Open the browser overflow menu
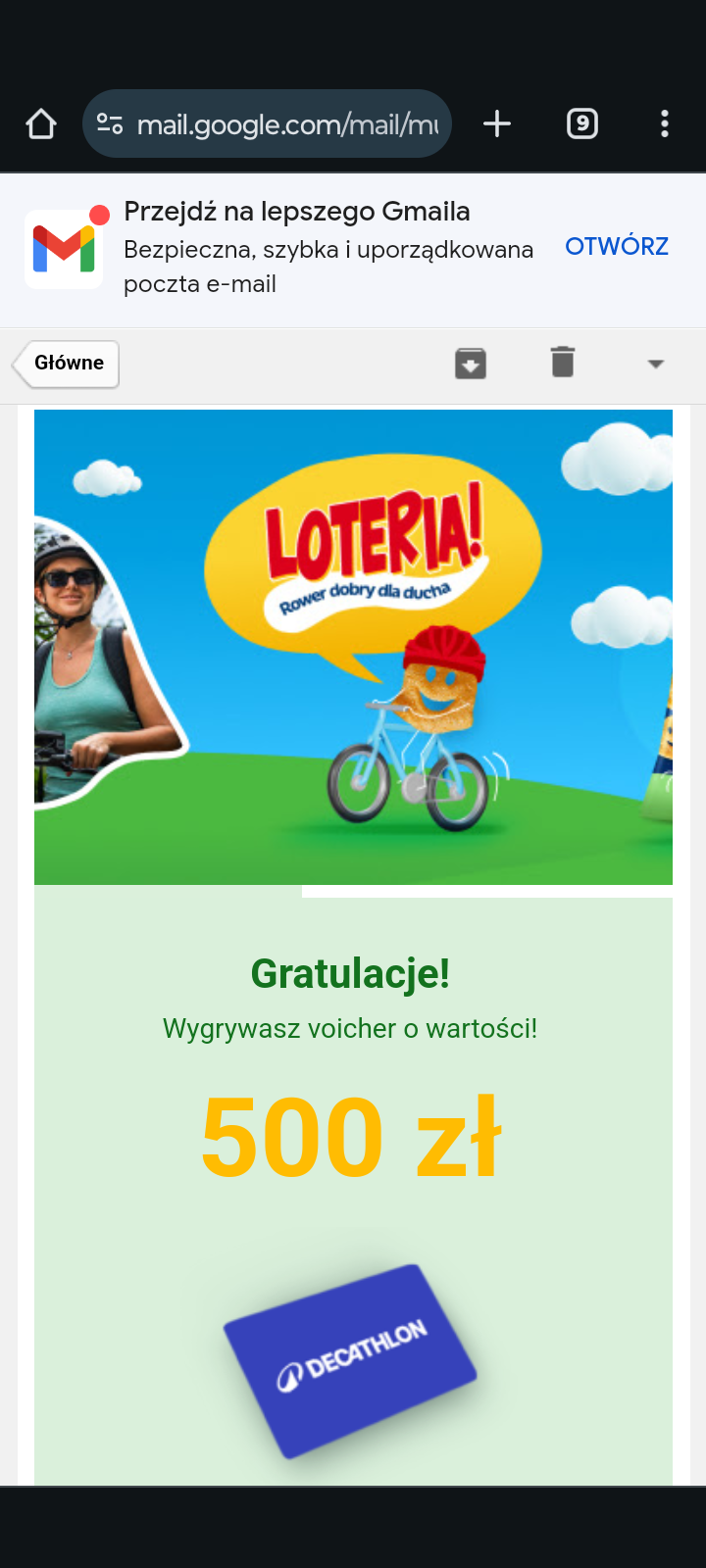706x1568 pixels. (x=665, y=123)
